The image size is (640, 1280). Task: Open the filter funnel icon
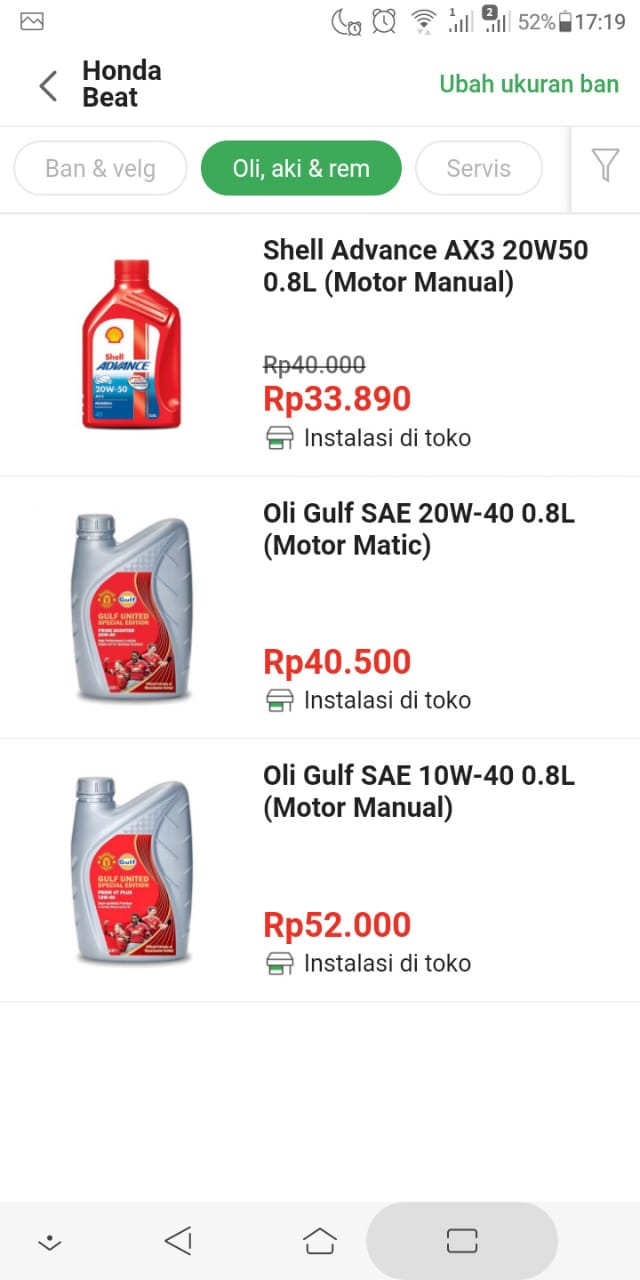click(x=605, y=165)
